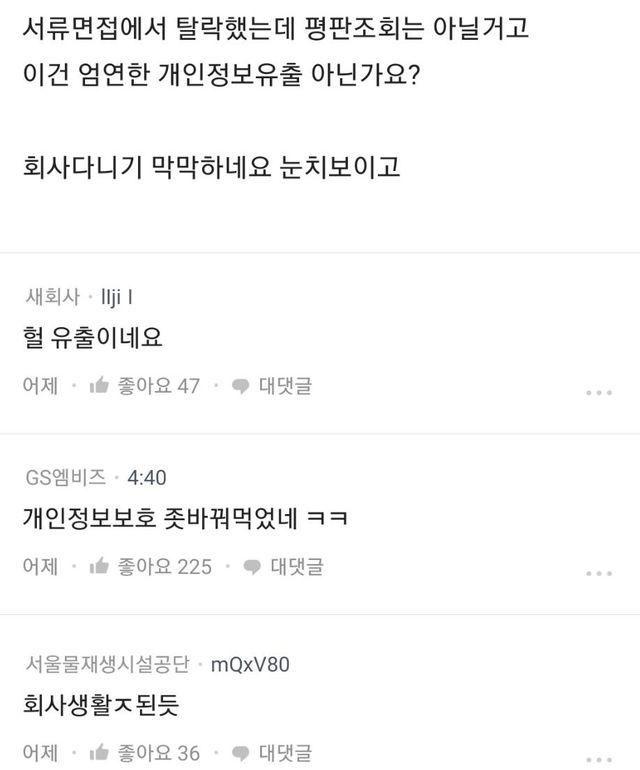The height and width of the screenshot is (770, 640).
Task: Reply to the GS엠비즈 comment
Action: tap(283, 567)
